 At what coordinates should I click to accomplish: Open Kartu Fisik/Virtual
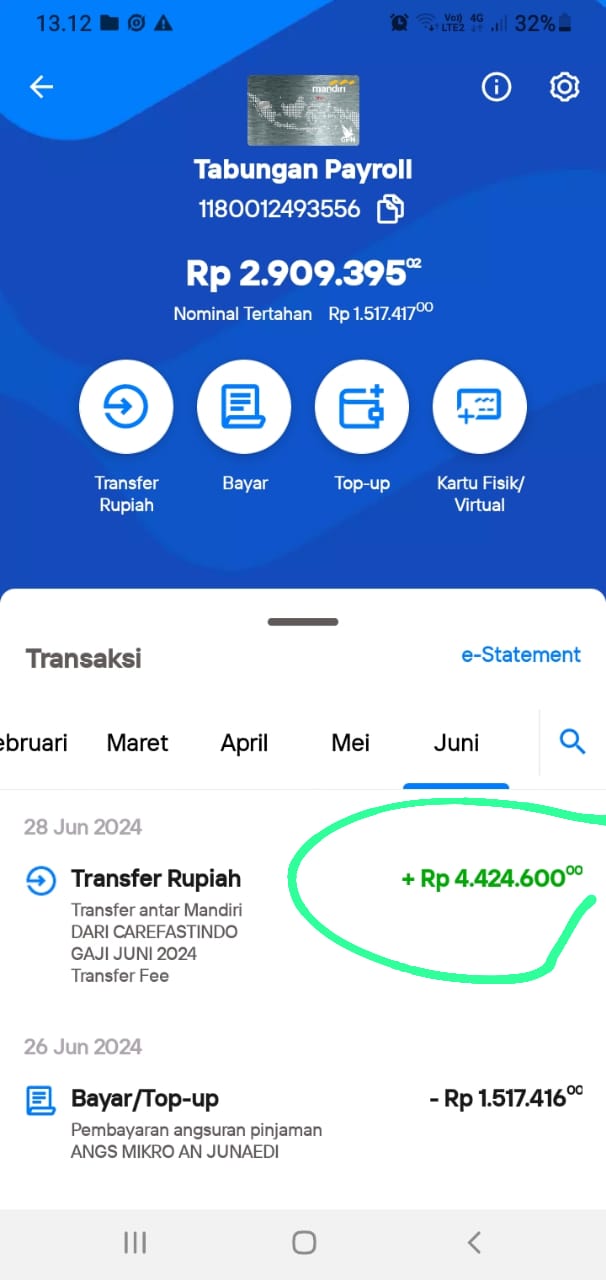click(x=480, y=407)
